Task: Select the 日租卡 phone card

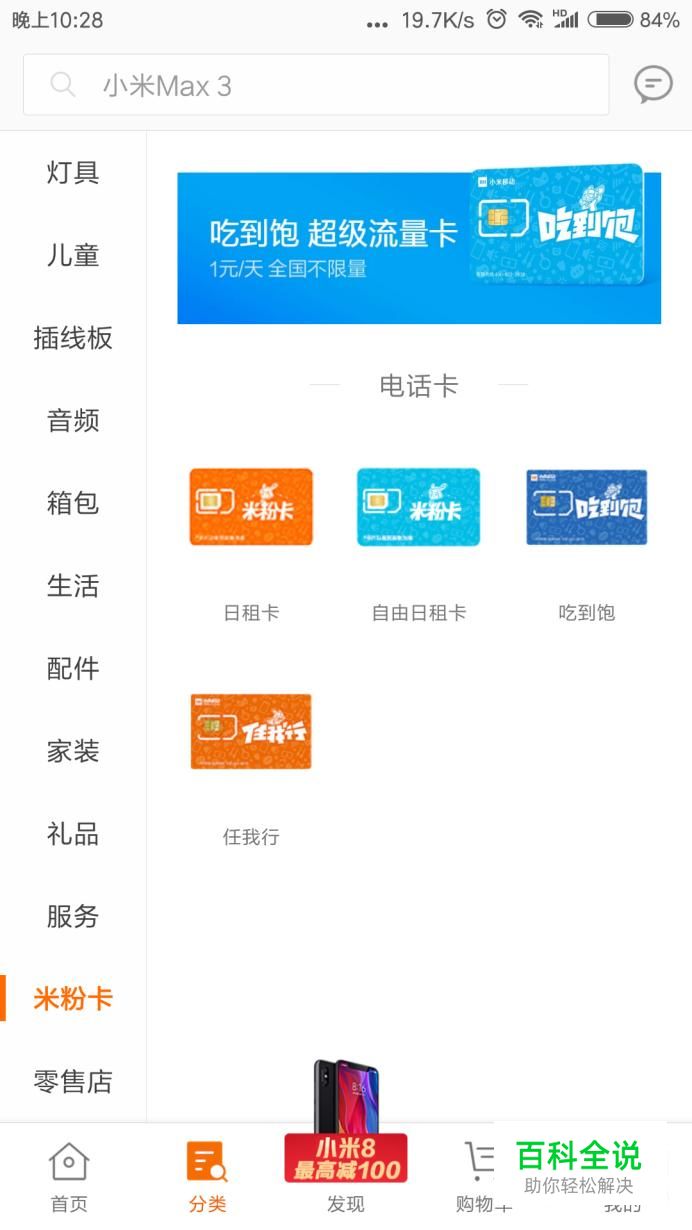Action: coord(251,508)
